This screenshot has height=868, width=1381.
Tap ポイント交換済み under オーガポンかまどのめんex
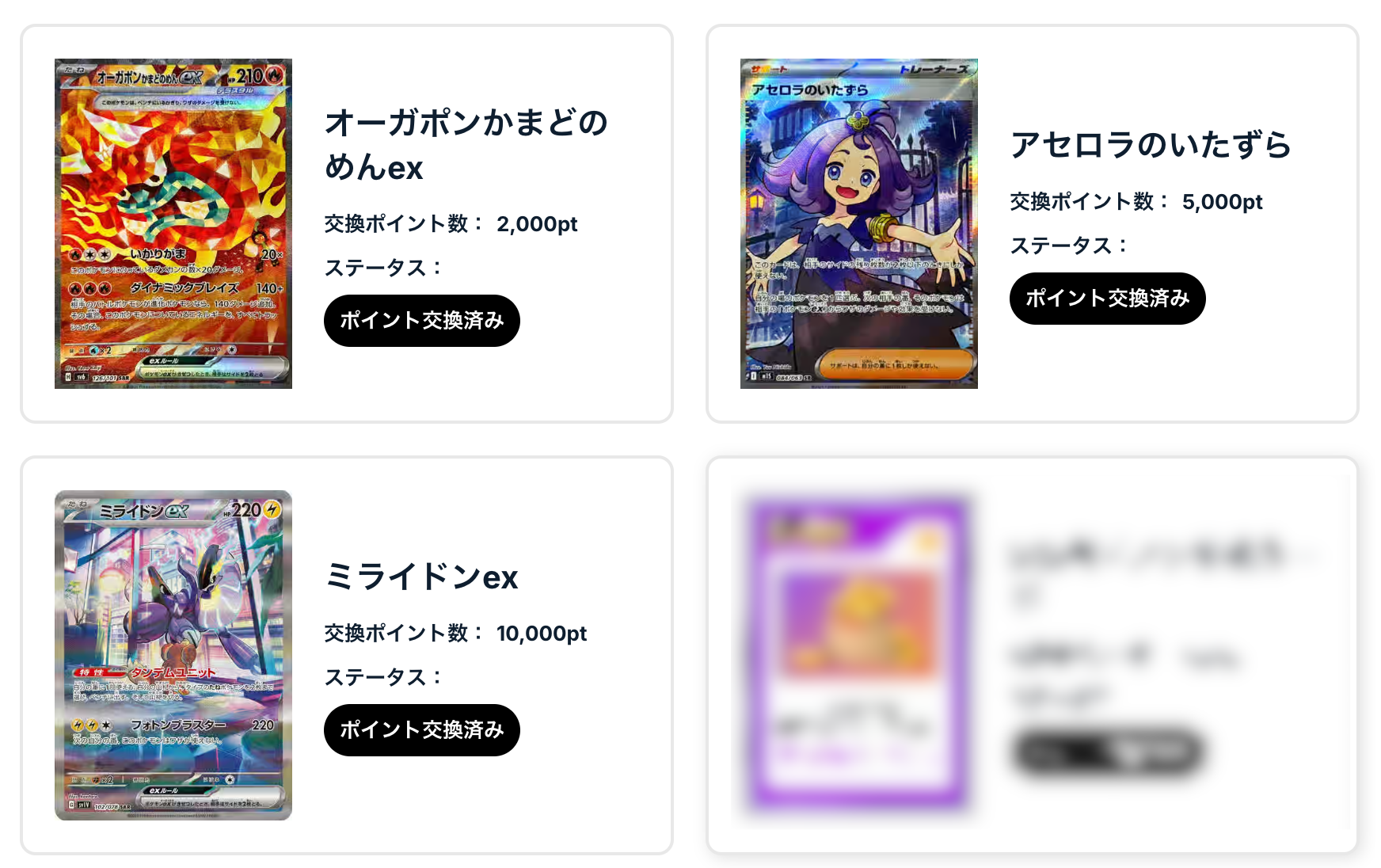click(x=421, y=321)
